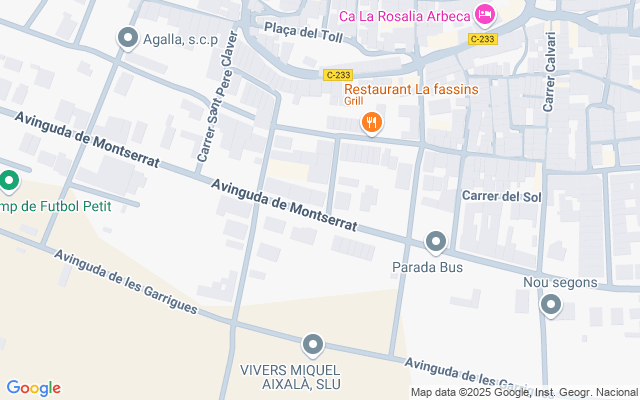Open Ca La Rosalia Arbeca hotel marker
This screenshot has width=640, height=400.
485,14
